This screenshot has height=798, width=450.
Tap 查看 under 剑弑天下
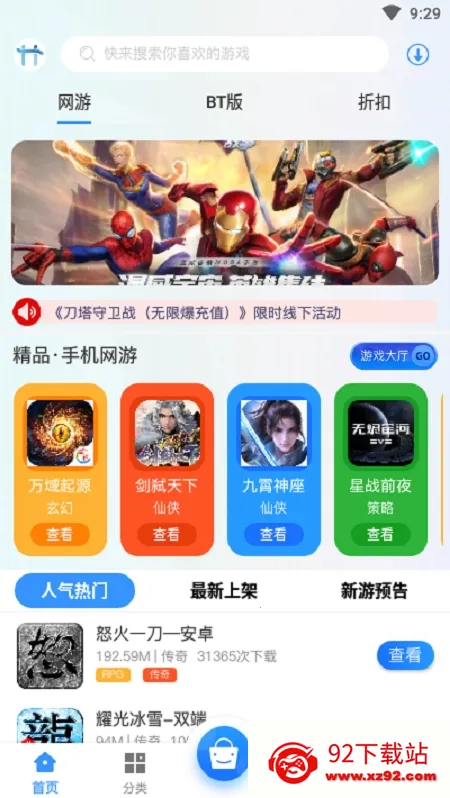166,534
